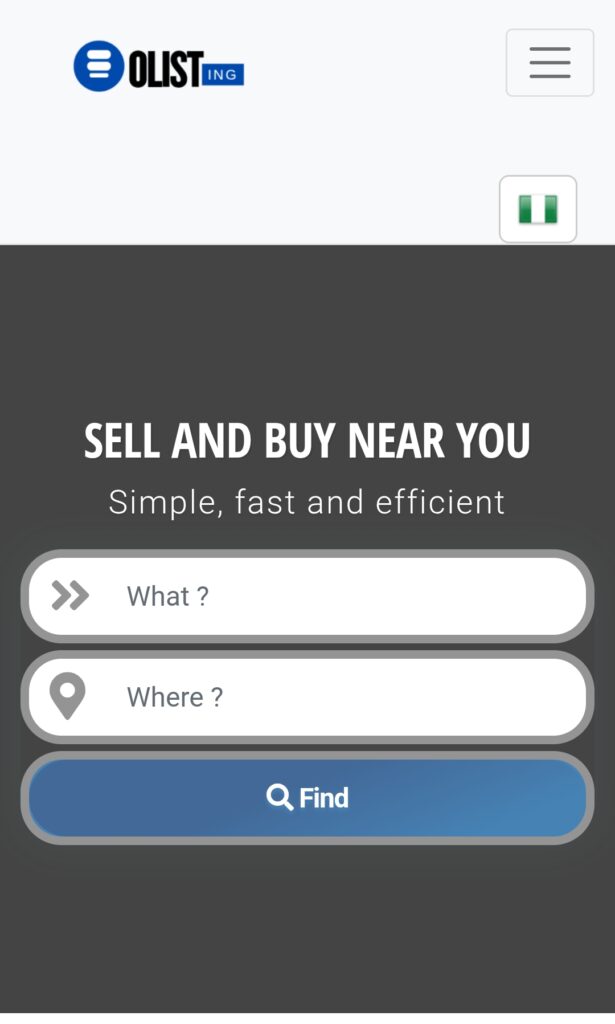This screenshot has width=615, height=1024.
Task: Tap the 'What ?' search field
Action: (308, 596)
